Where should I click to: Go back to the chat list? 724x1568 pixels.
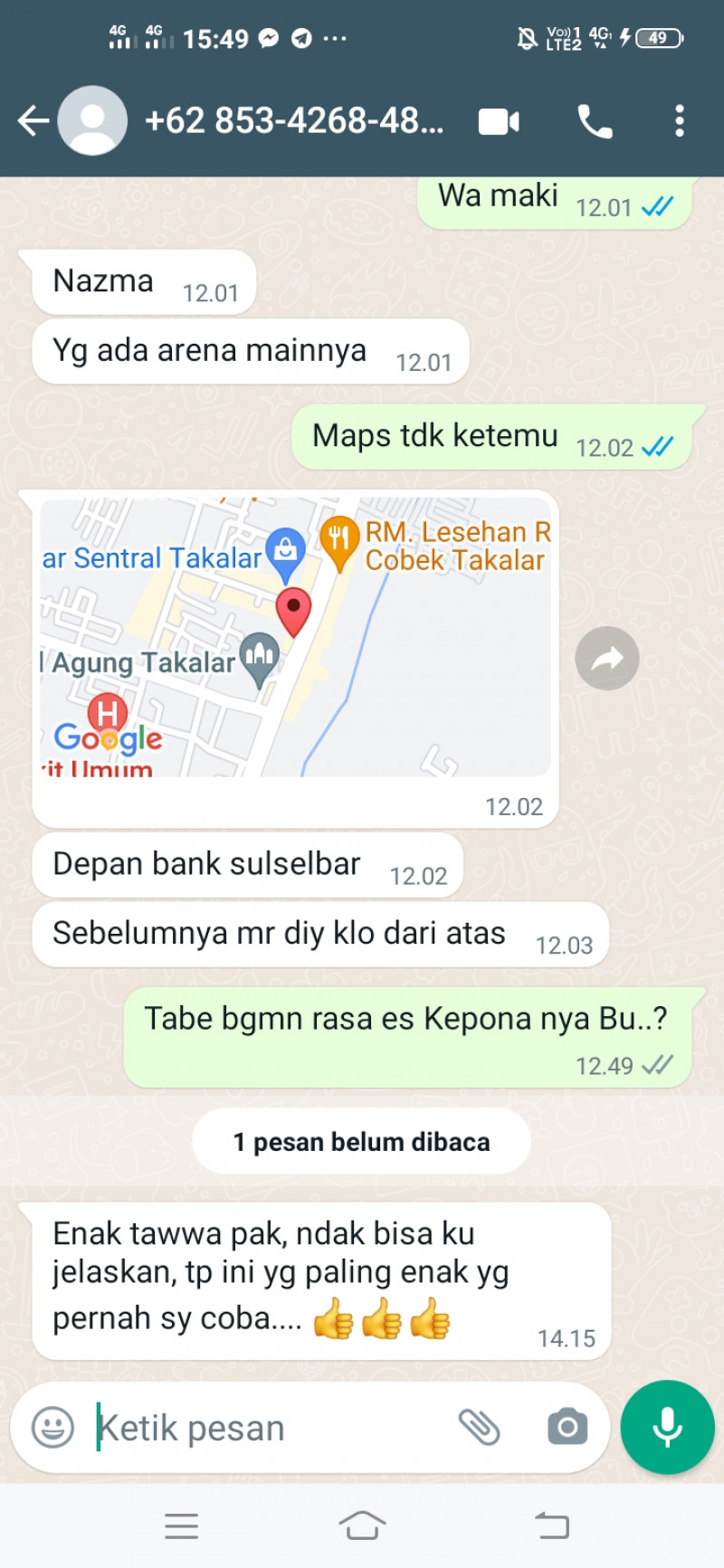[x=33, y=120]
